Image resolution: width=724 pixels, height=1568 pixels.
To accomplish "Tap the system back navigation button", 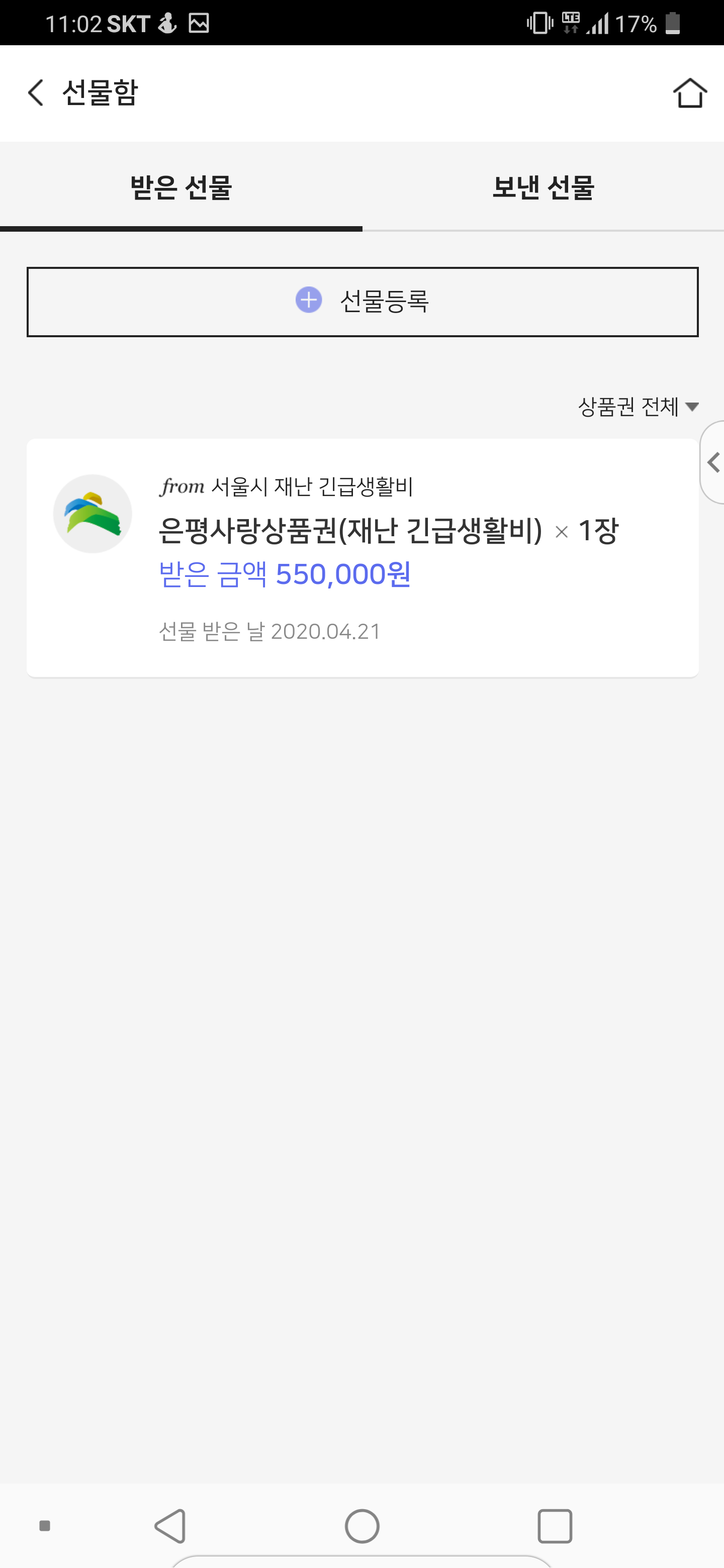I will 170,1526.
